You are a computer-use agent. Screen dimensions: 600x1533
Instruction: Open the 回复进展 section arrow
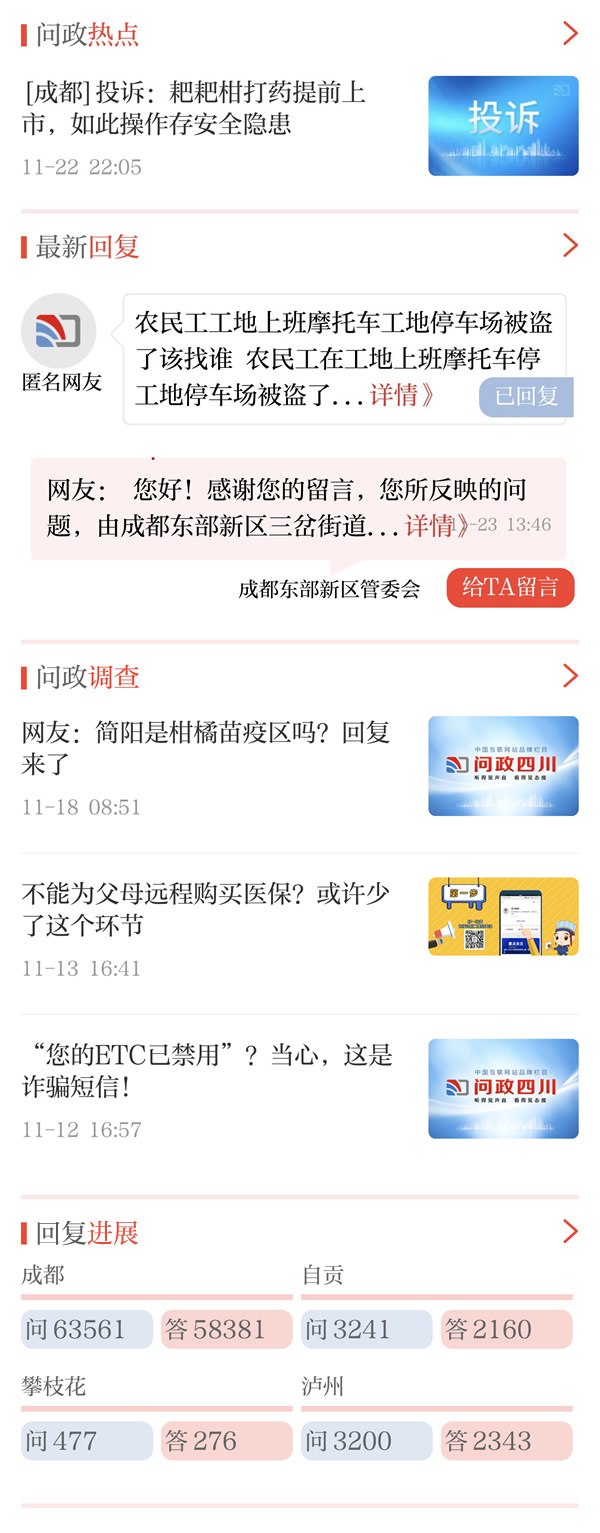click(571, 1231)
